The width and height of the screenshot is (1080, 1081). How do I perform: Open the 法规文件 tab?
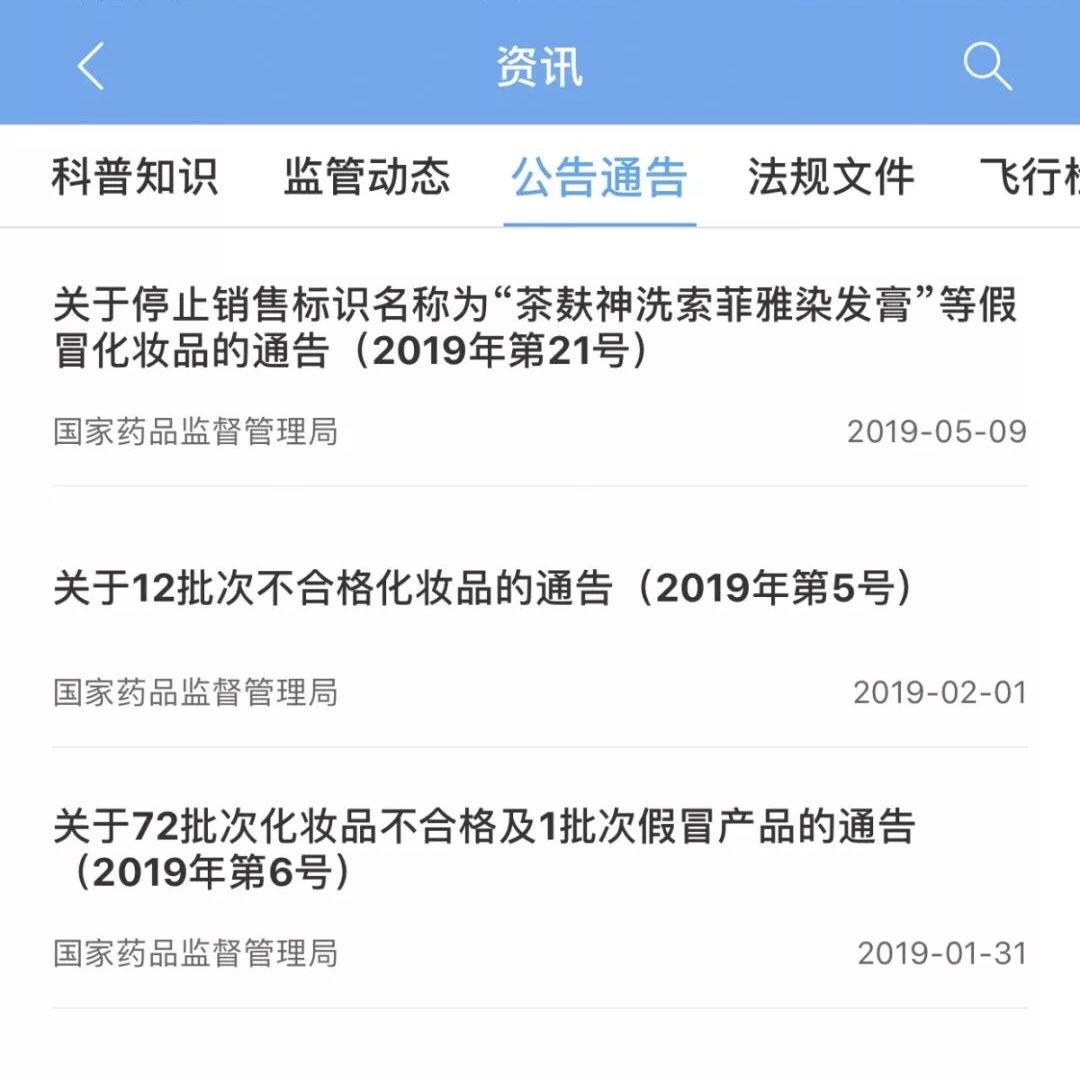pos(830,177)
